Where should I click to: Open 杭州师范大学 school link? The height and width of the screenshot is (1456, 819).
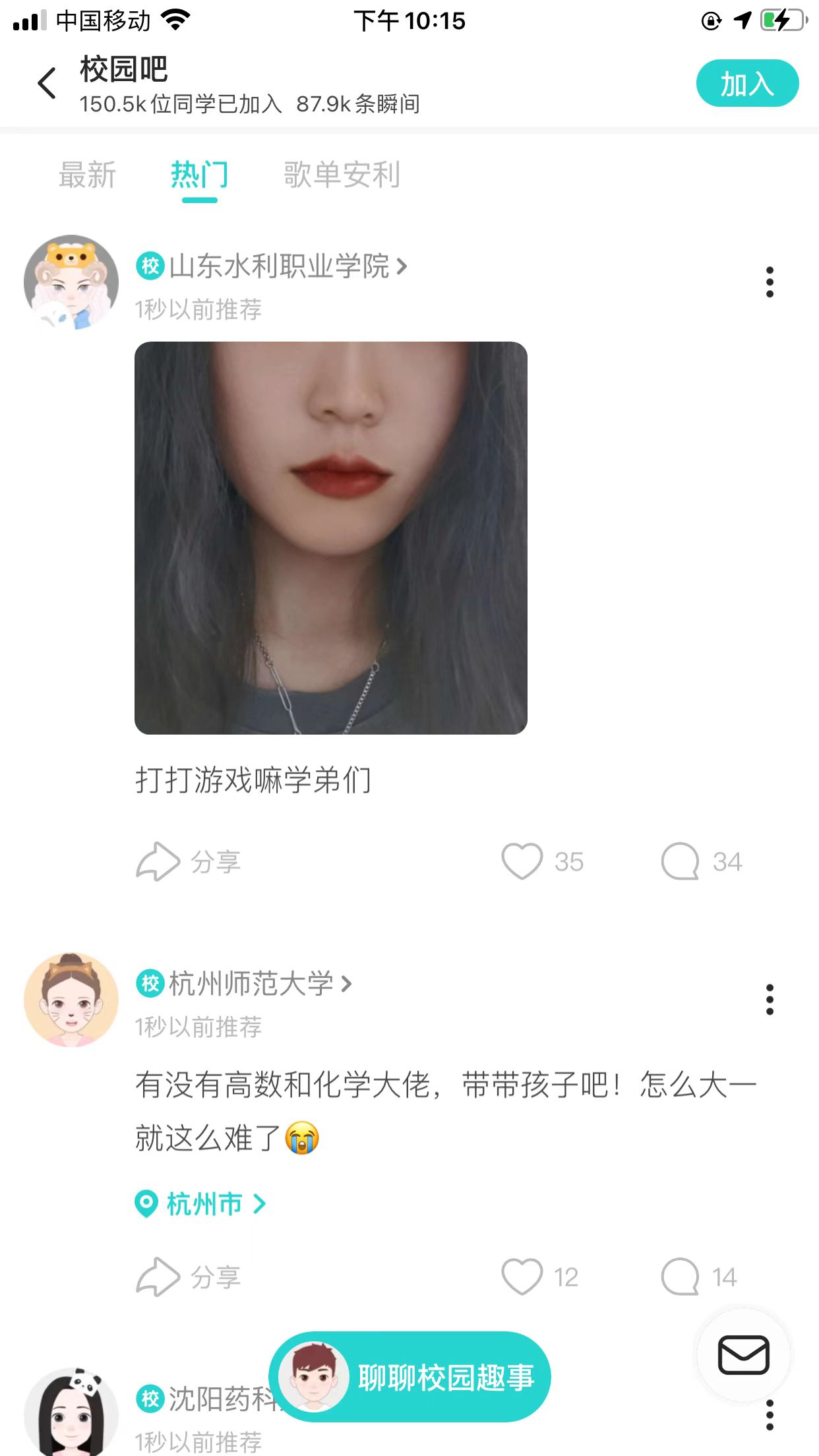[252, 984]
